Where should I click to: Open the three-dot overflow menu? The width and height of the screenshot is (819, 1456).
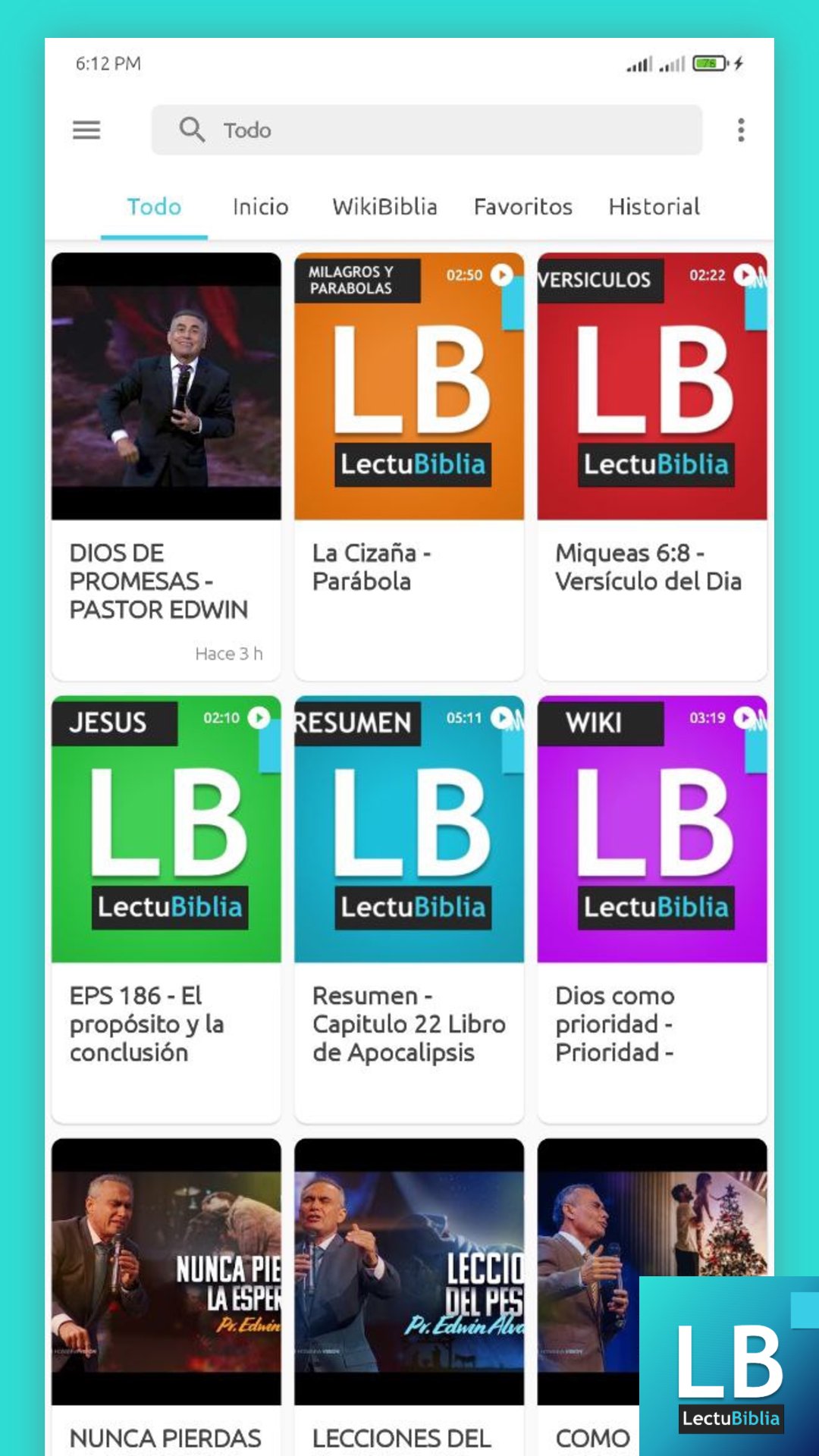pyautogui.click(x=739, y=130)
